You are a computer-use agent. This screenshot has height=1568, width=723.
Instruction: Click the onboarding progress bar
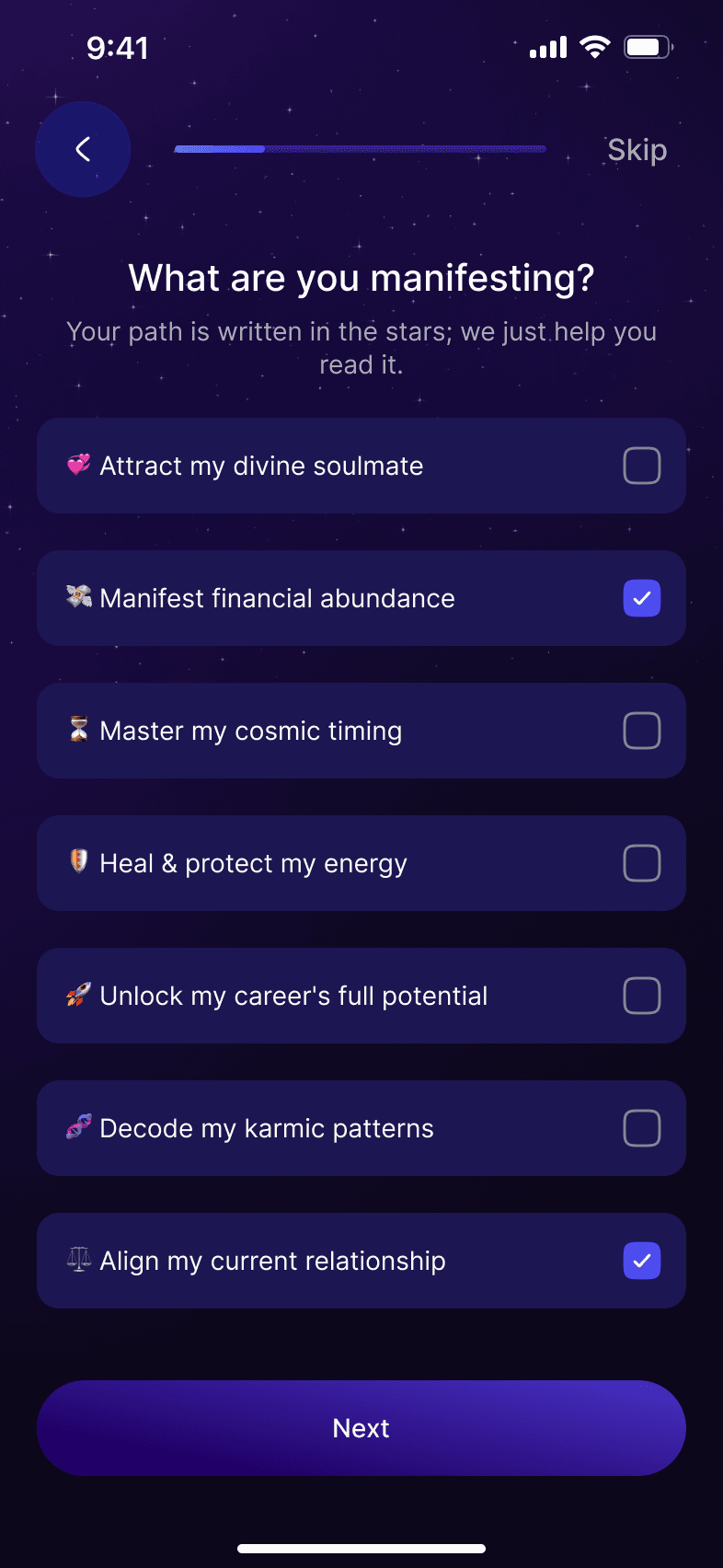[360, 148]
